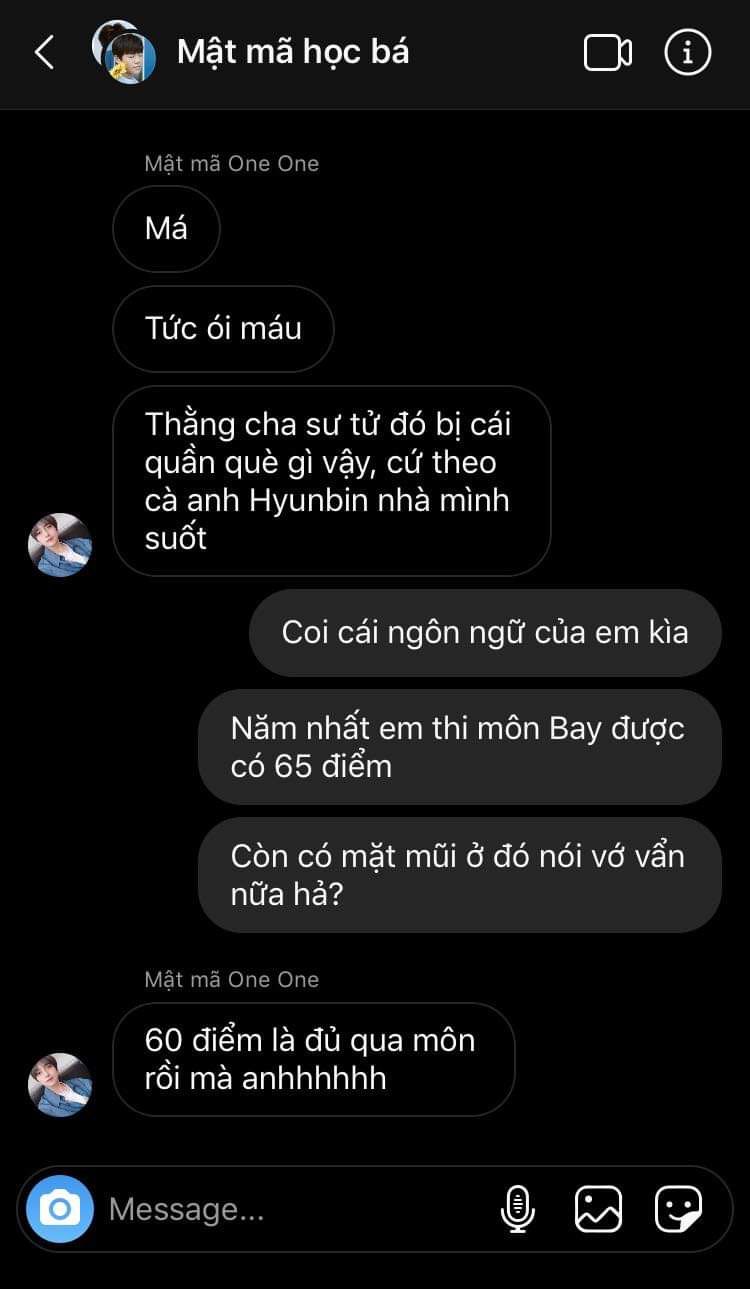
Task: View sender avatar beside the Hyunbin message
Action: pyautogui.click(x=60, y=545)
